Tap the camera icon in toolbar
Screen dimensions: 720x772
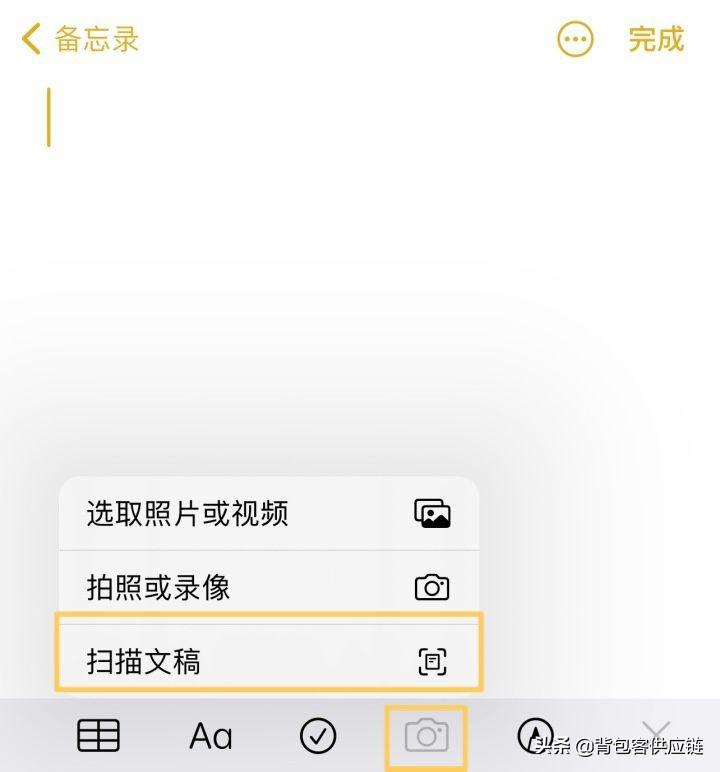point(426,737)
